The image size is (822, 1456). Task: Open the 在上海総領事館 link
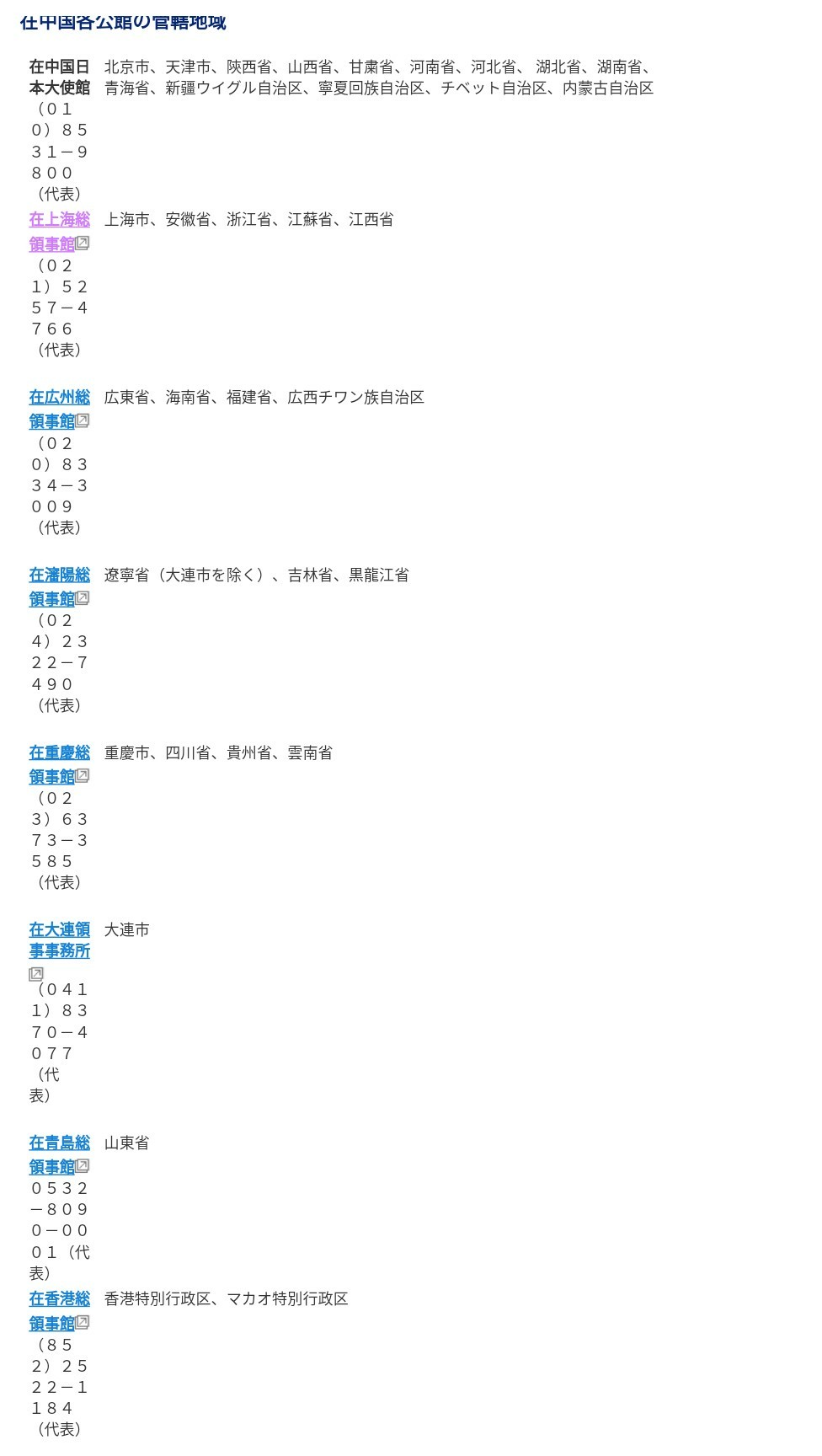(x=59, y=232)
